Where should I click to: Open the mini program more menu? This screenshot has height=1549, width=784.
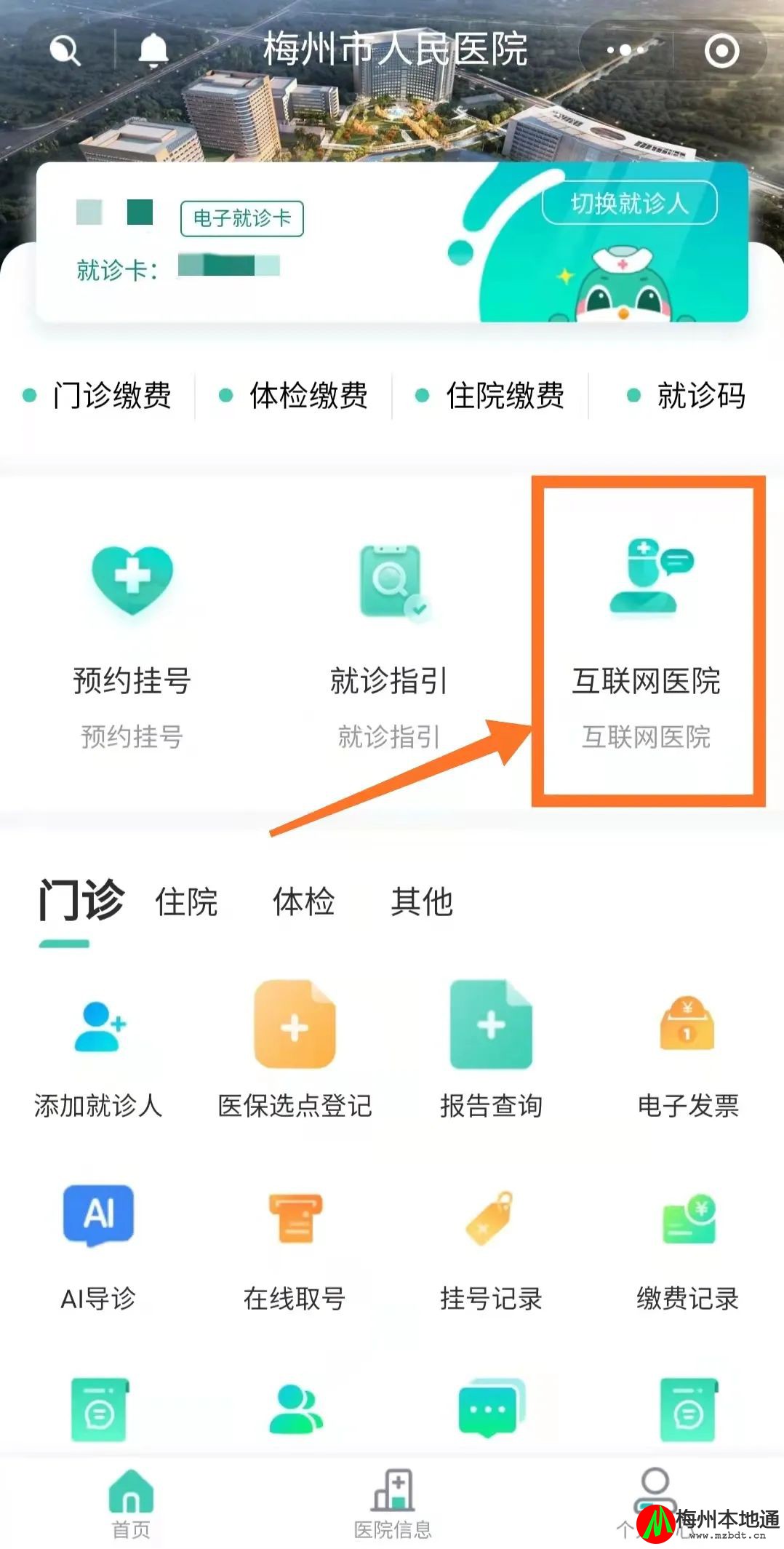point(625,50)
